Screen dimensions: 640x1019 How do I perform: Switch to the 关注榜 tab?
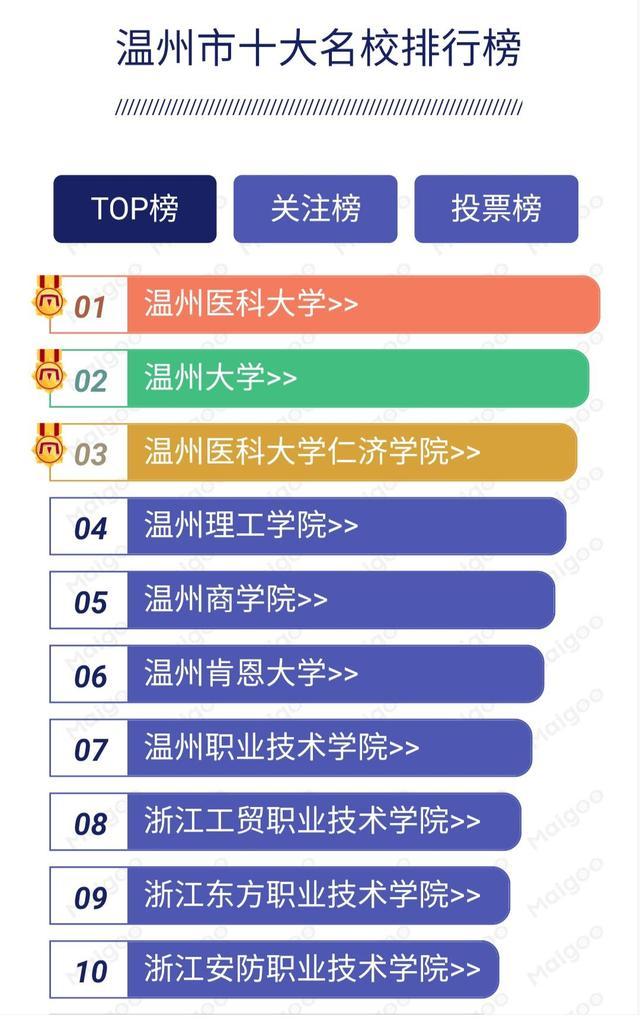(315, 209)
